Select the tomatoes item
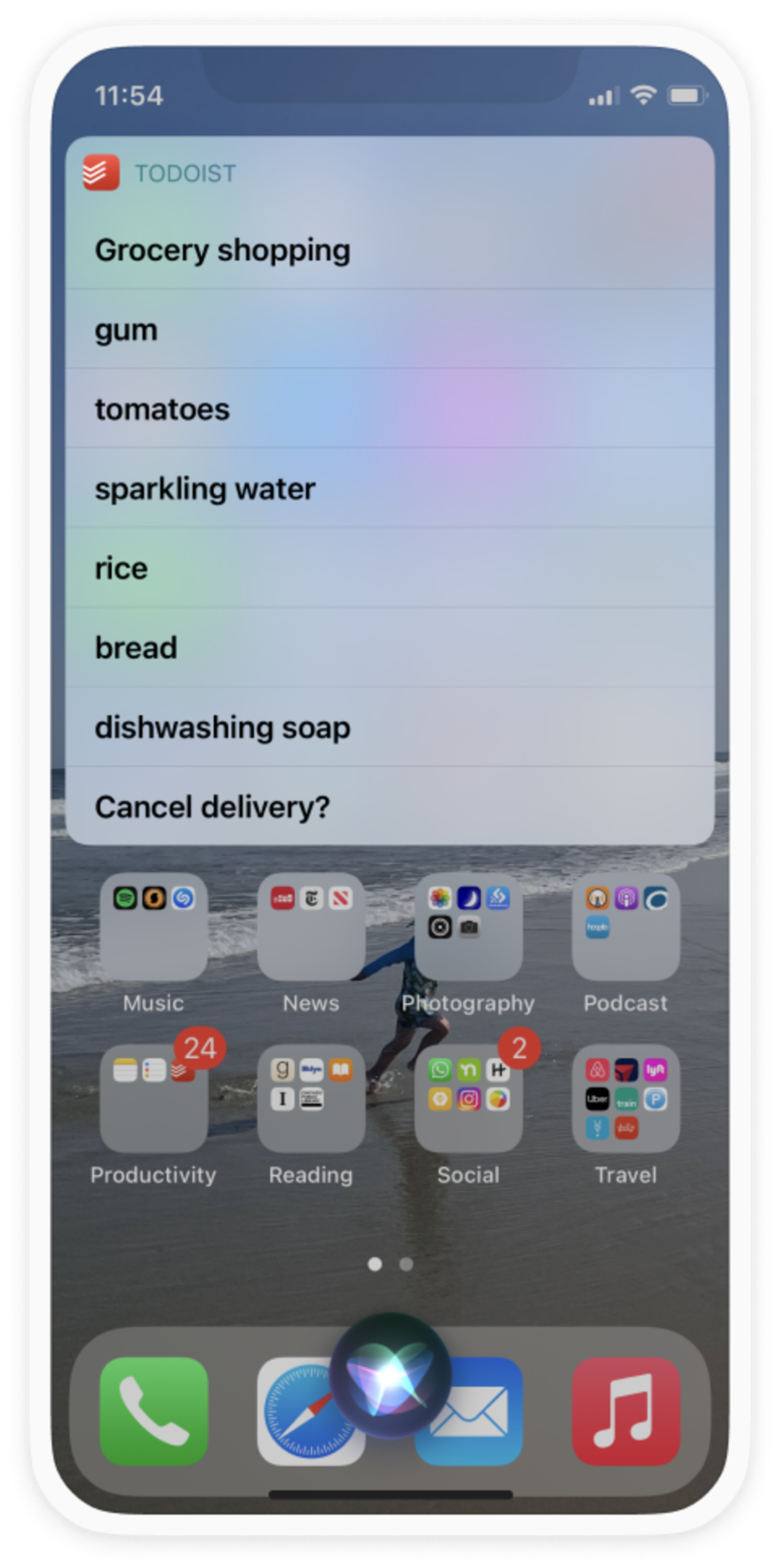The height and width of the screenshot is (1568, 777). (x=390, y=409)
